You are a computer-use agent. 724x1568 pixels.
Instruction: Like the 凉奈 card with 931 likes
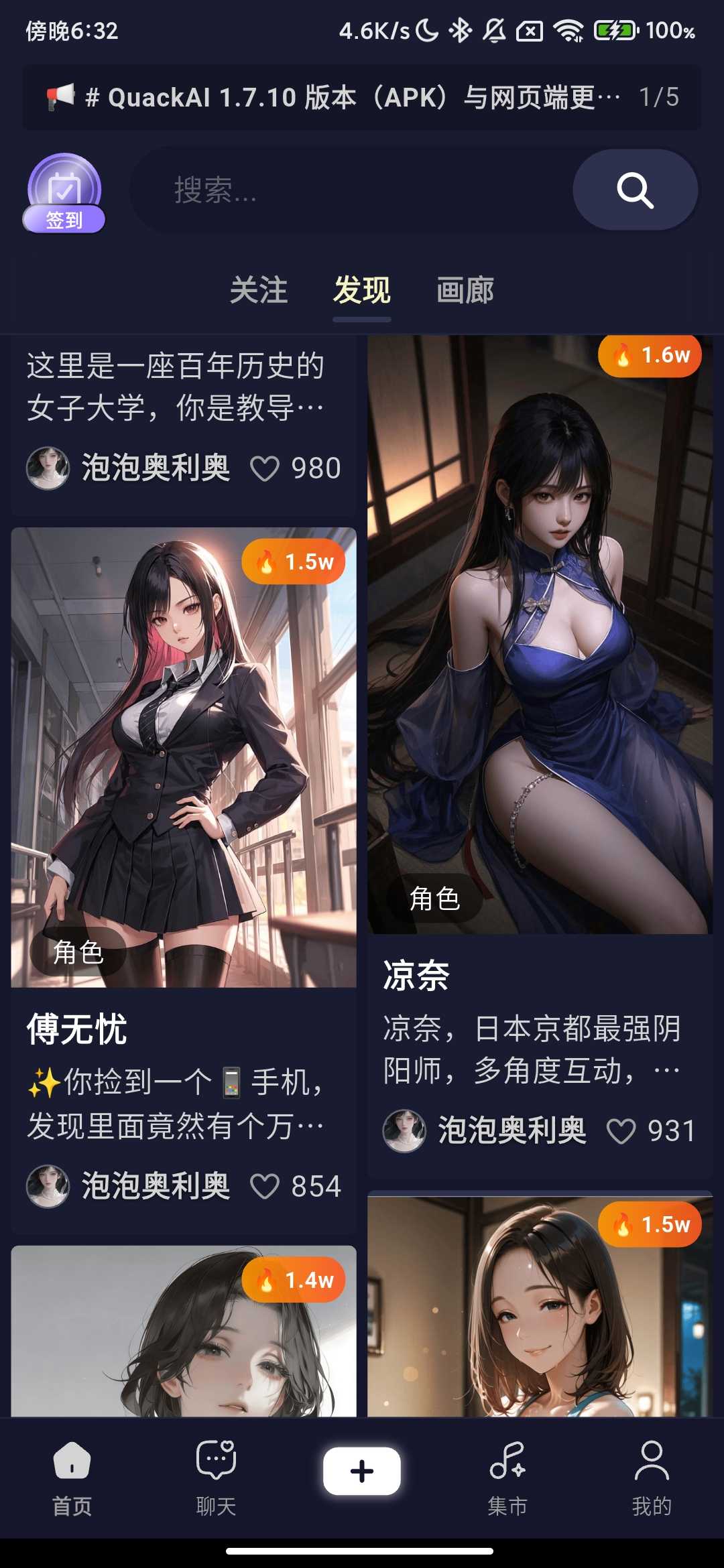(621, 1131)
